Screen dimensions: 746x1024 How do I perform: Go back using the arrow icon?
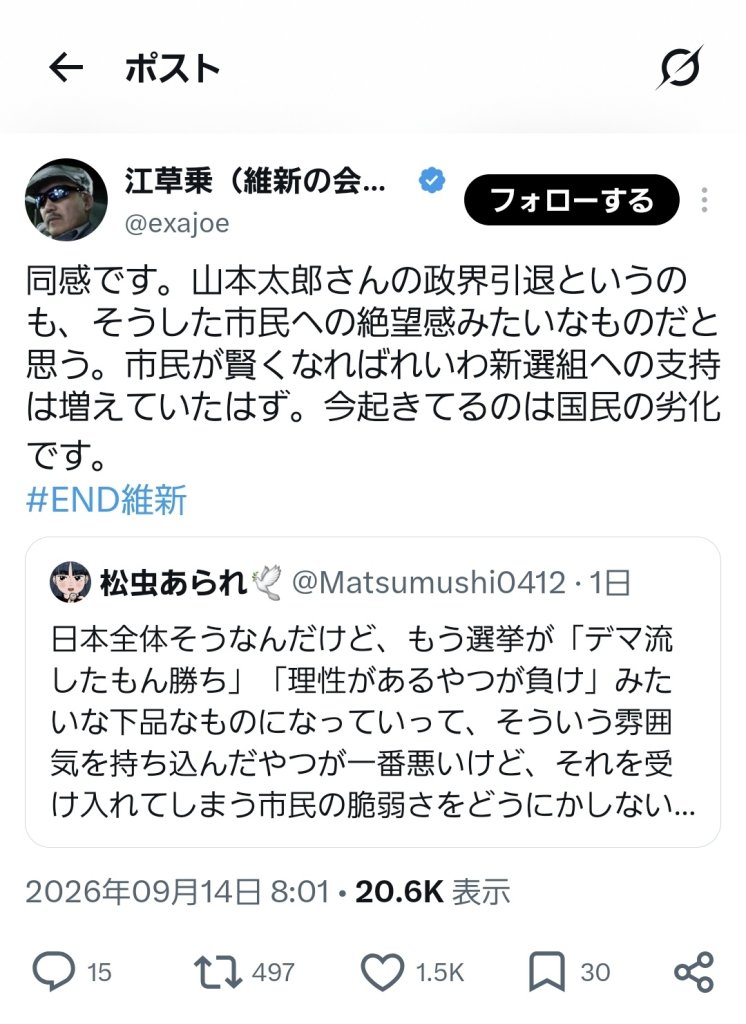pos(66,68)
